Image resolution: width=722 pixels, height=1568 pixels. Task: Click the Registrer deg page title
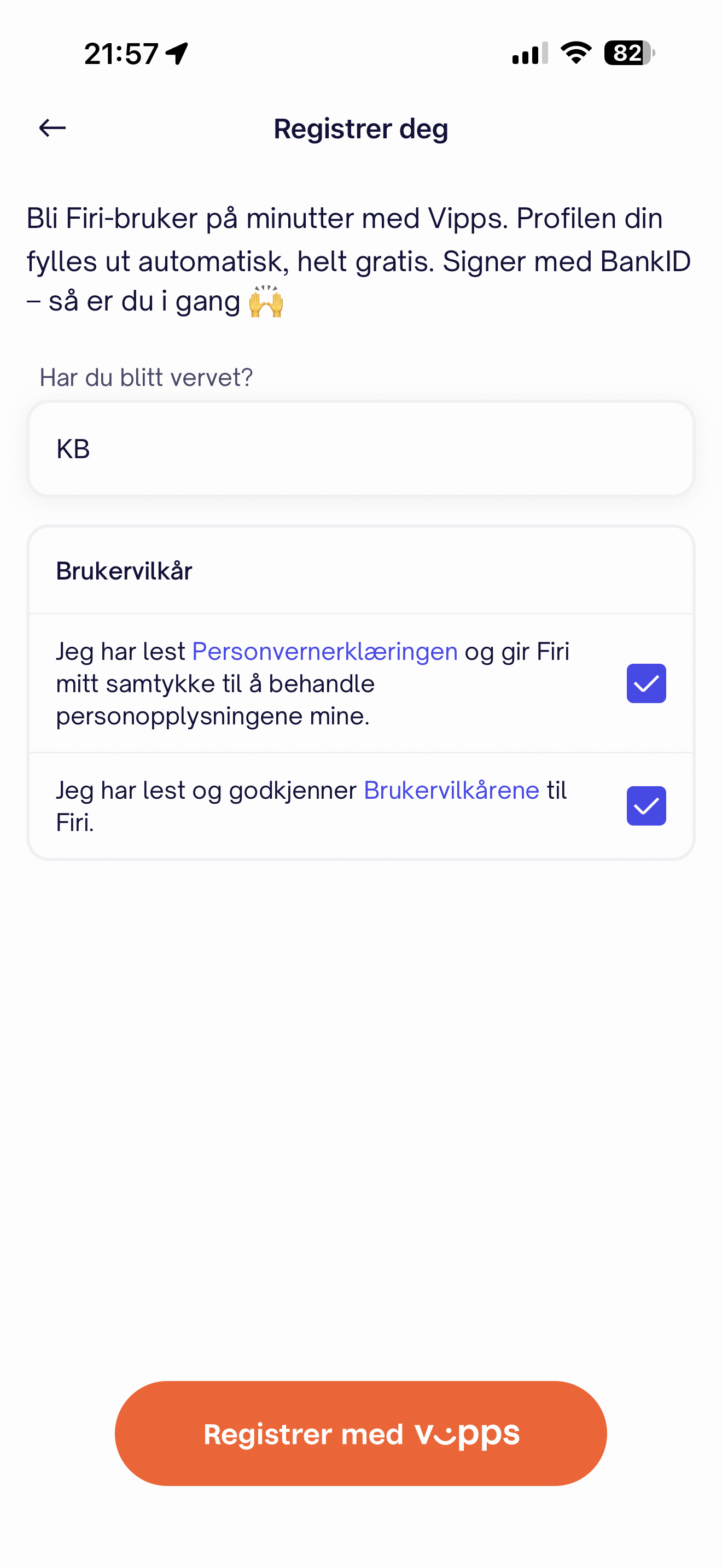coord(361,128)
